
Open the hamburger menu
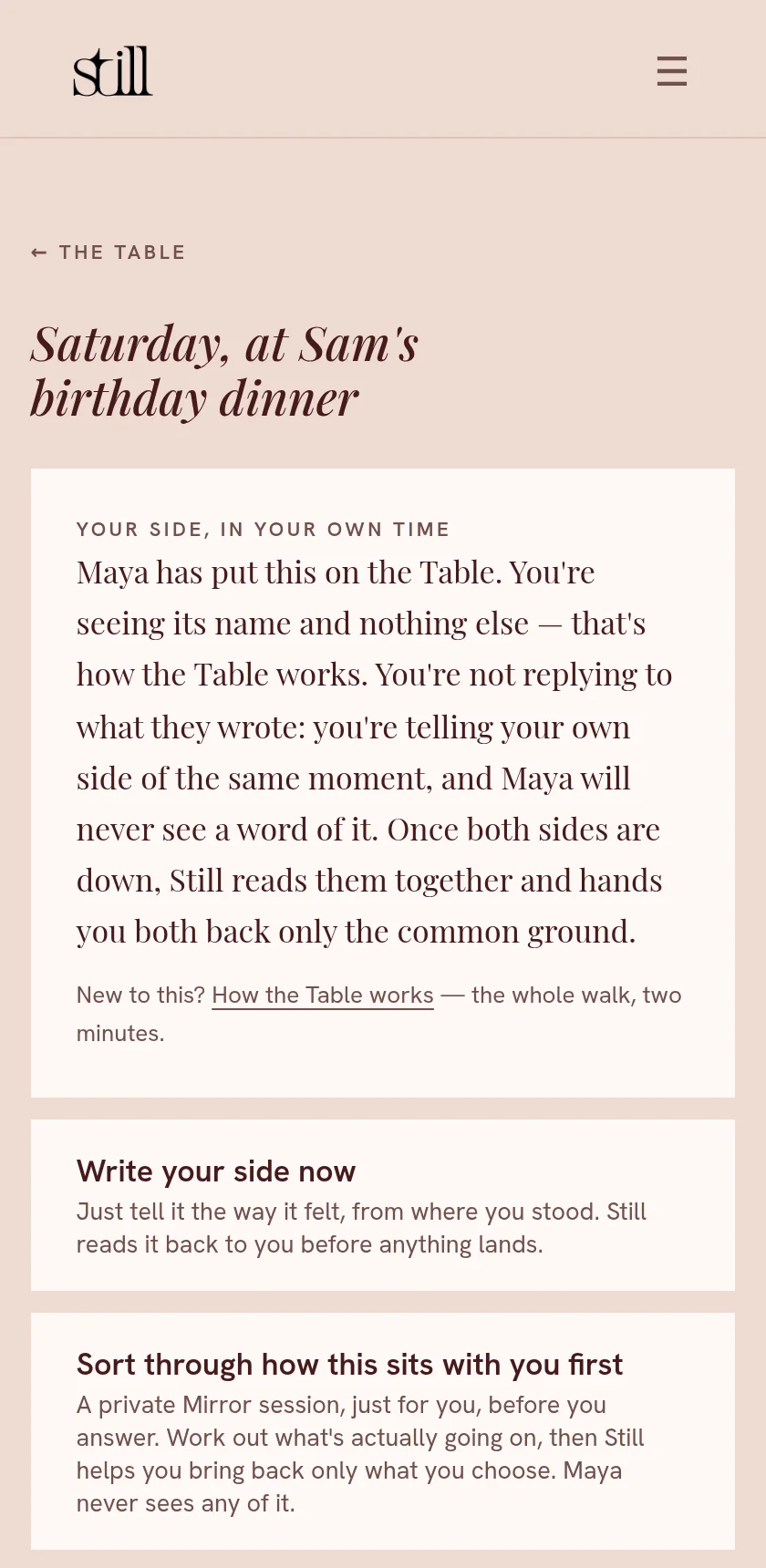672,71
